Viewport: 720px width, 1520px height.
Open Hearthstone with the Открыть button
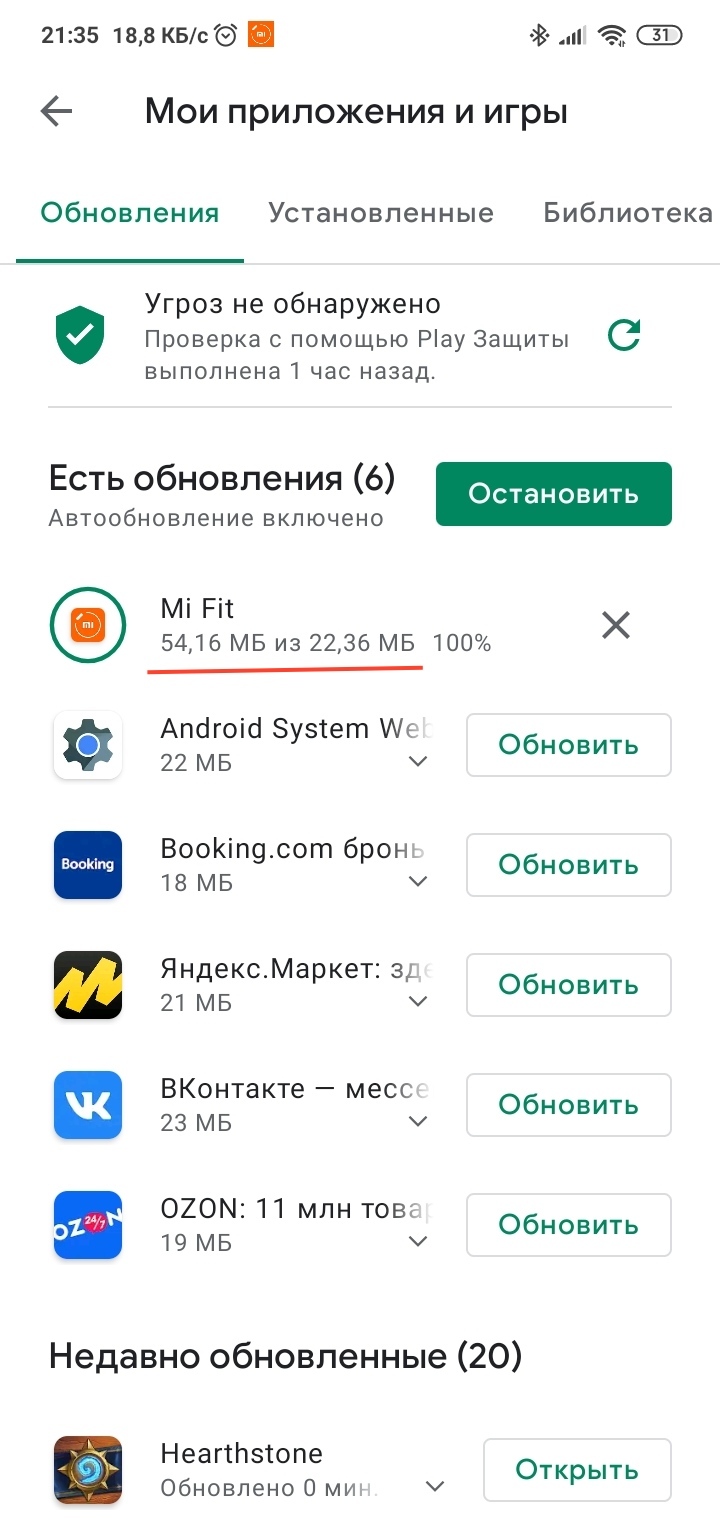[x=576, y=1470]
